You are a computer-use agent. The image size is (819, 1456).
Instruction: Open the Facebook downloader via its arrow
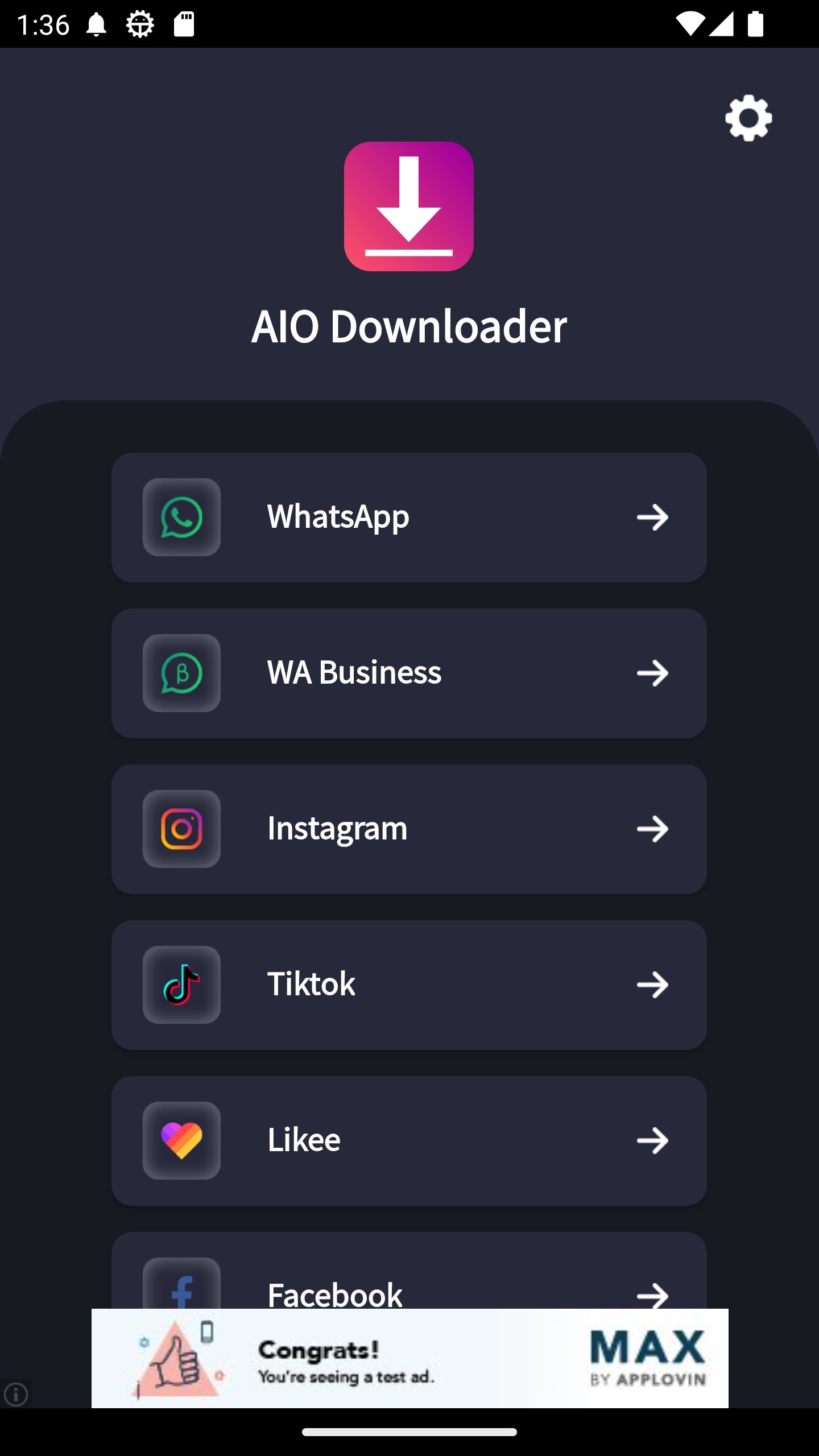[x=652, y=1296]
